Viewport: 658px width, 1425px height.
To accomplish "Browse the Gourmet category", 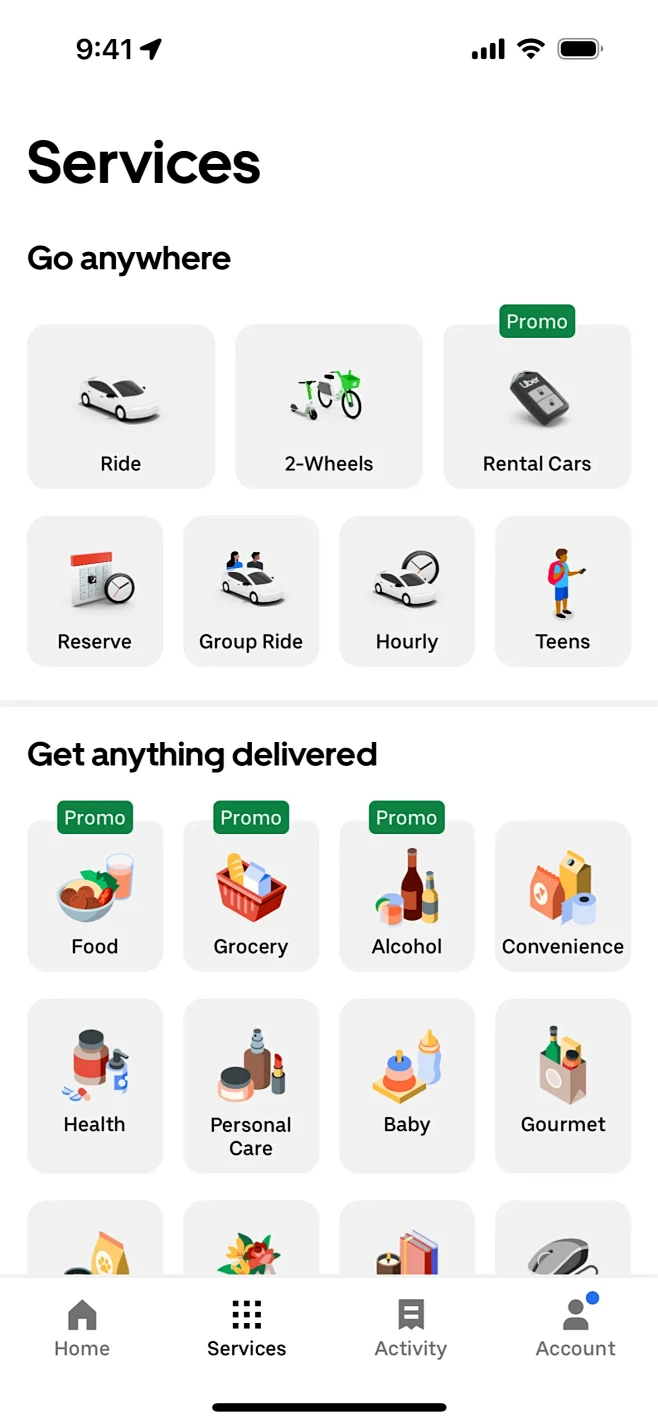I will point(563,1085).
